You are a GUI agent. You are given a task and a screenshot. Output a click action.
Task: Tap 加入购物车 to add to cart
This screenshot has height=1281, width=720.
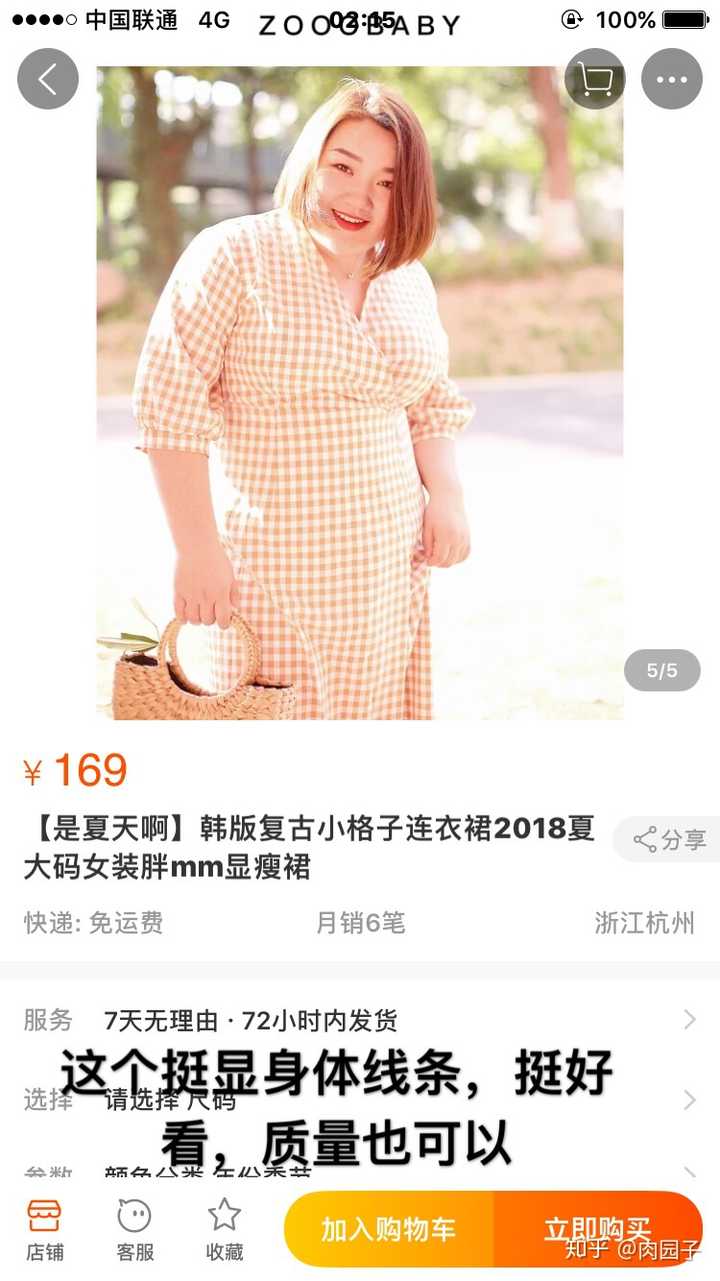[389, 1229]
